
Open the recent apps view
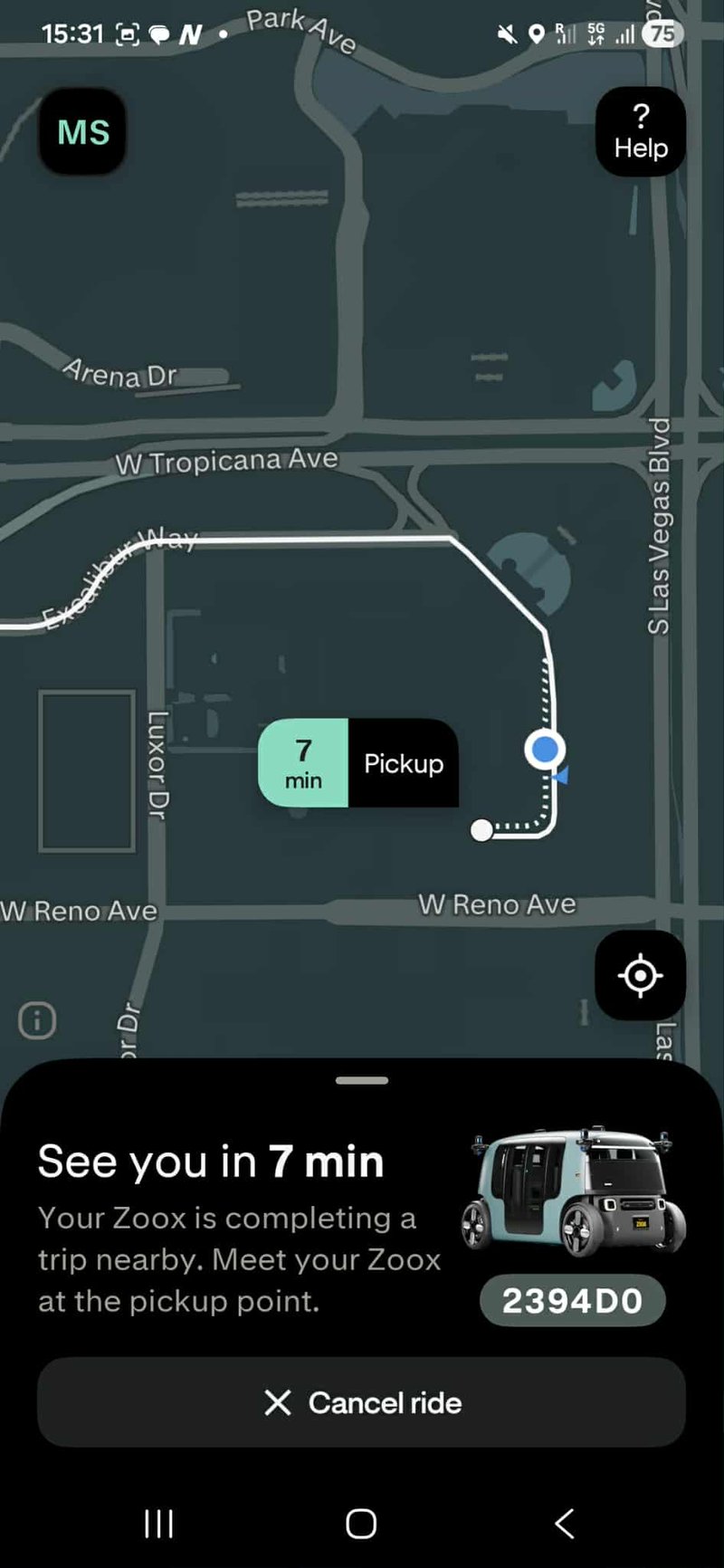tap(159, 1524)
